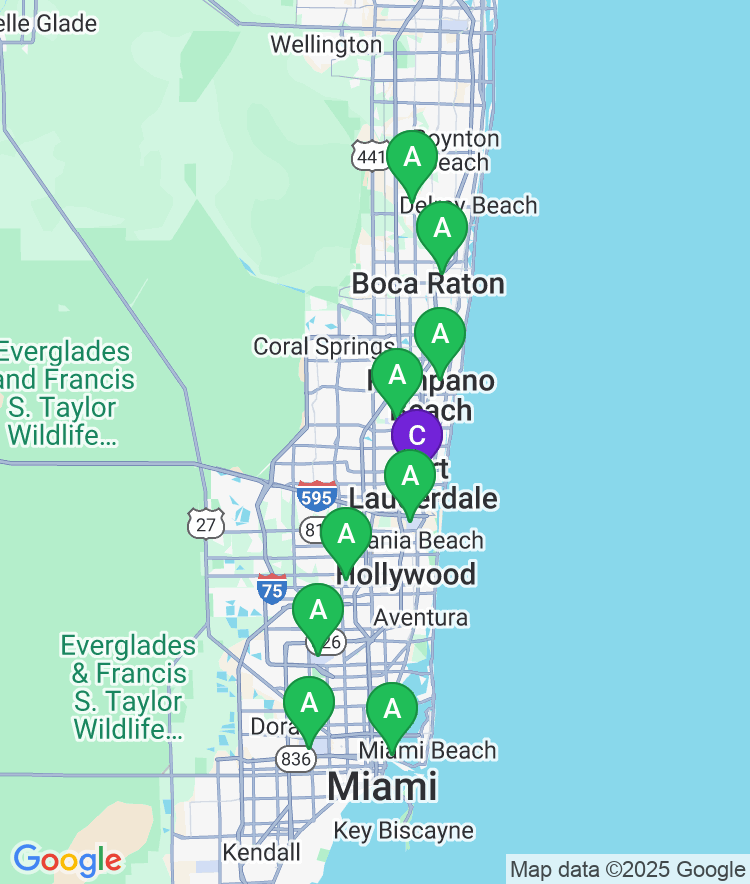Select the A marker east of Boca Raton
This screenshot has width=750, height=884.
click(x=441, y=332)
